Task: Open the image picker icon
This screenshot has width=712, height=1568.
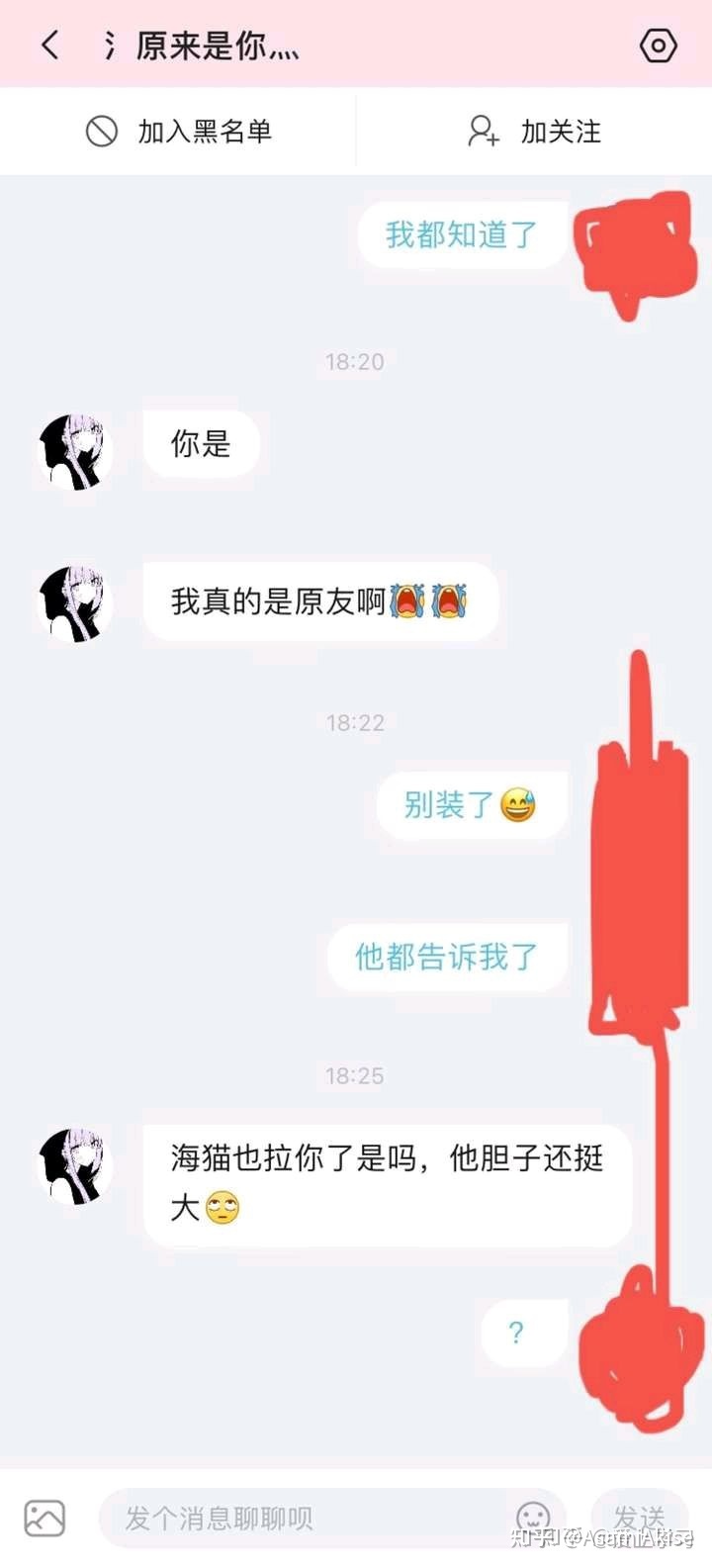Action: click(x=44, y=1518)
